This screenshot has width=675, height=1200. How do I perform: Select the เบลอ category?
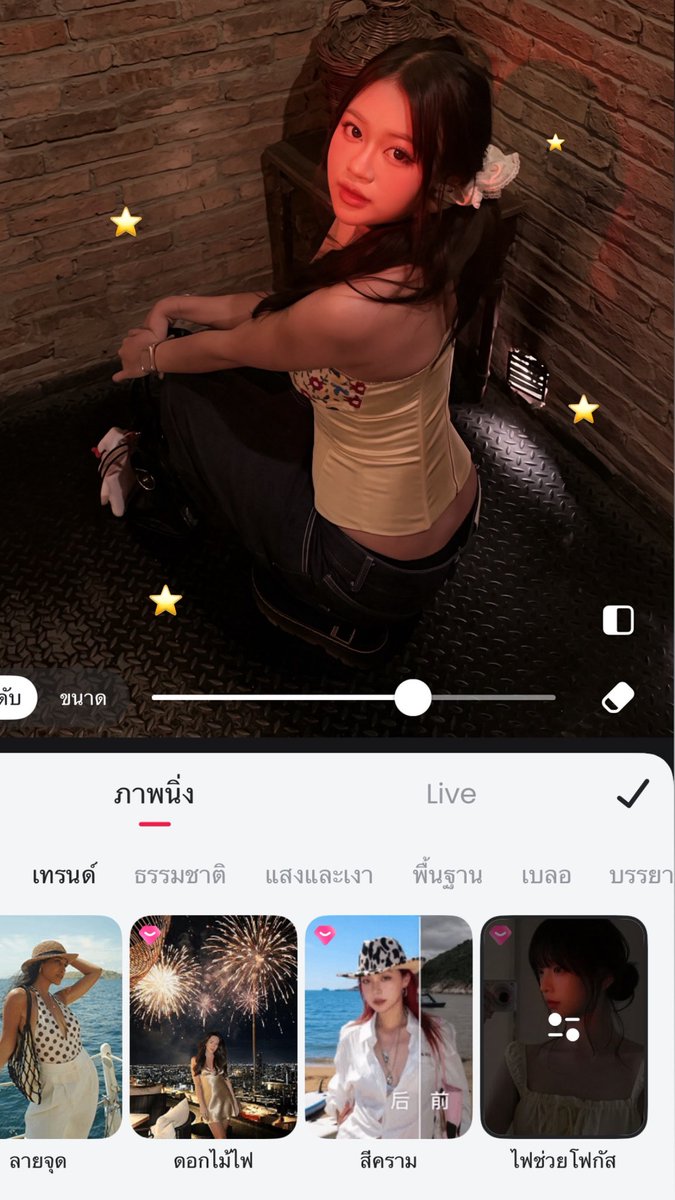point(546,876)
